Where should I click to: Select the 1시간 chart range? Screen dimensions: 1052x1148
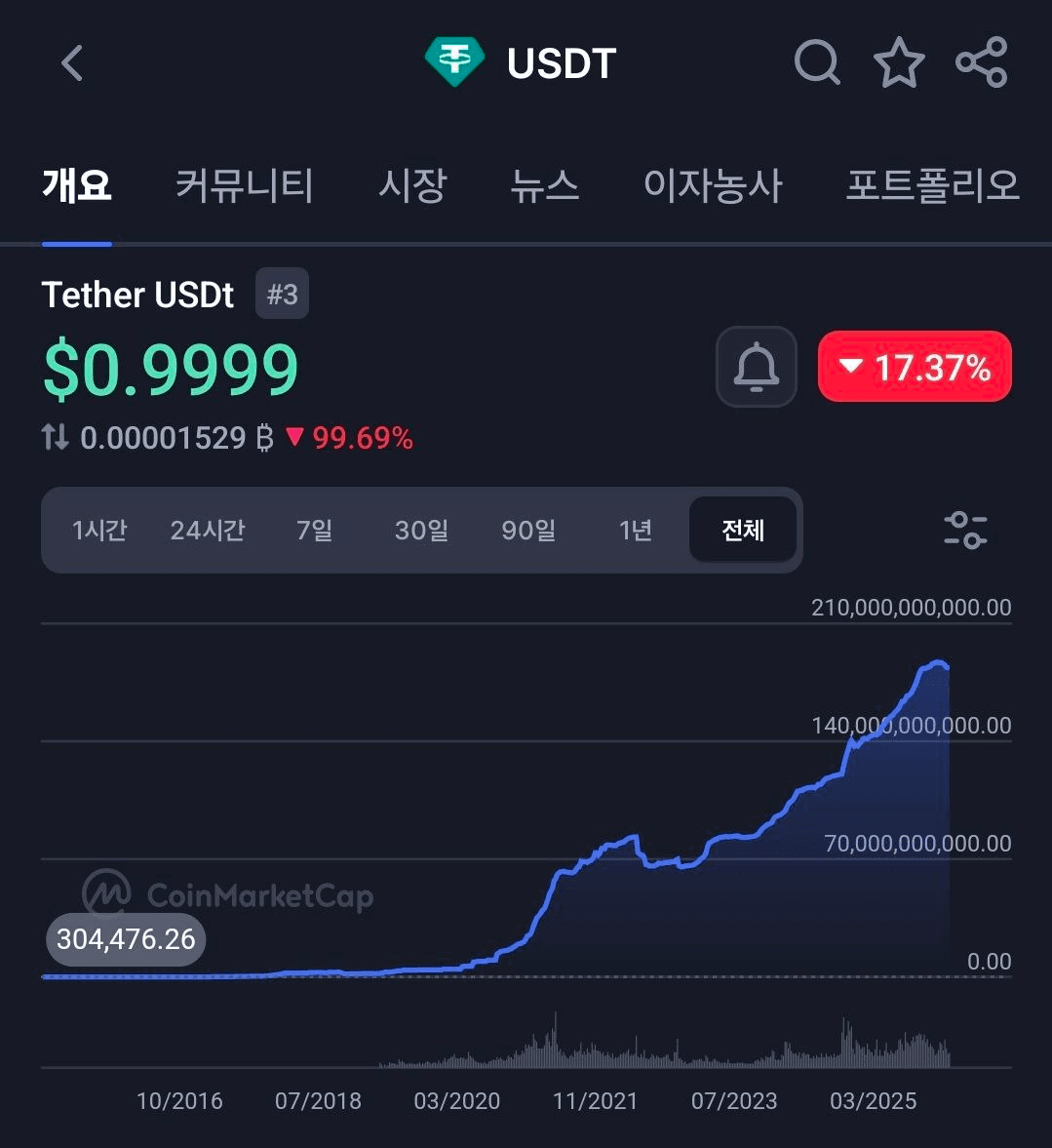(x=99, y=531)
